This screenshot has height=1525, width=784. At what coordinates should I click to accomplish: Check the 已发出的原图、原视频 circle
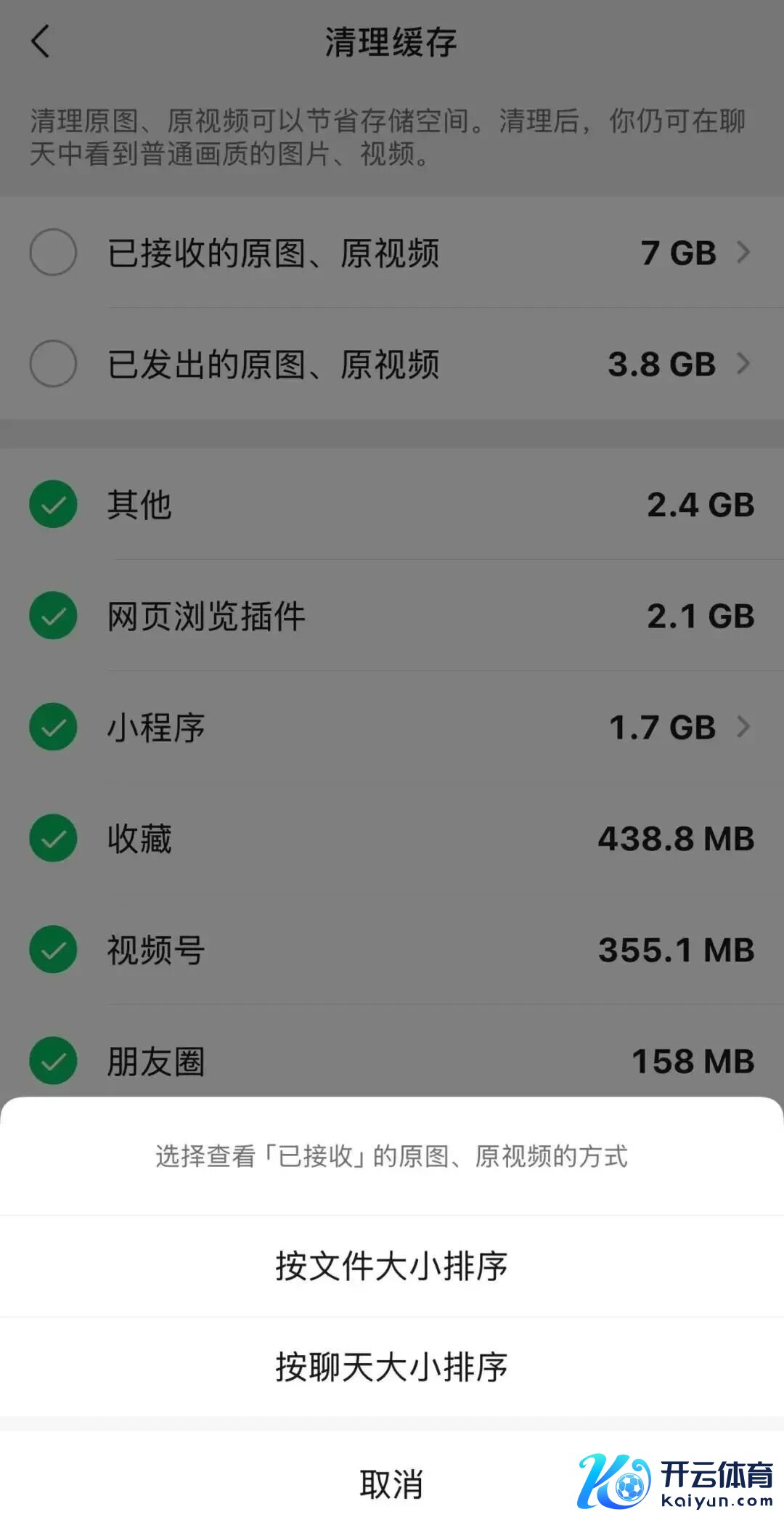53,364
